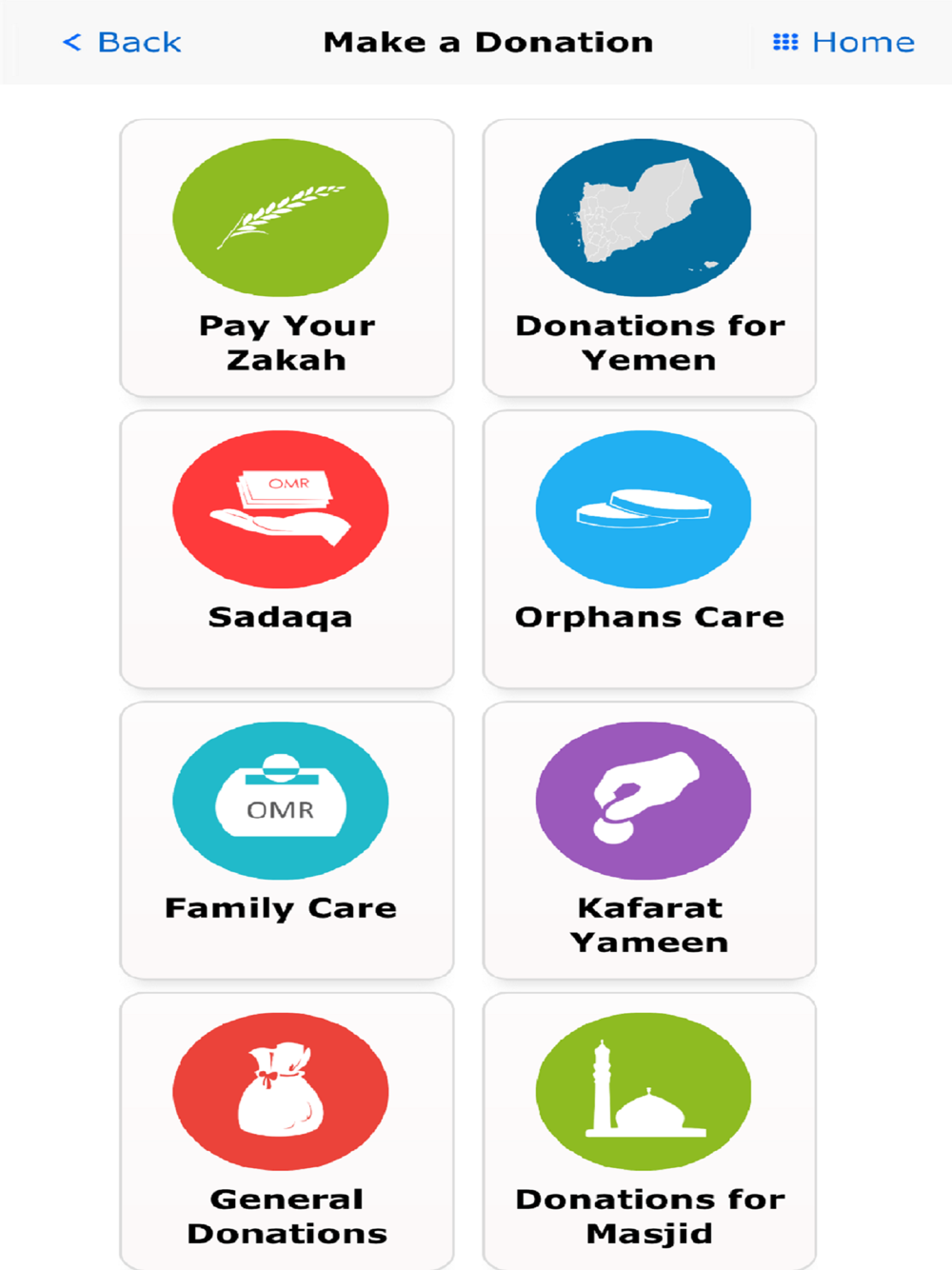Open Orphans Care donations
This screenshot has height=1270, width=952.
649,548
